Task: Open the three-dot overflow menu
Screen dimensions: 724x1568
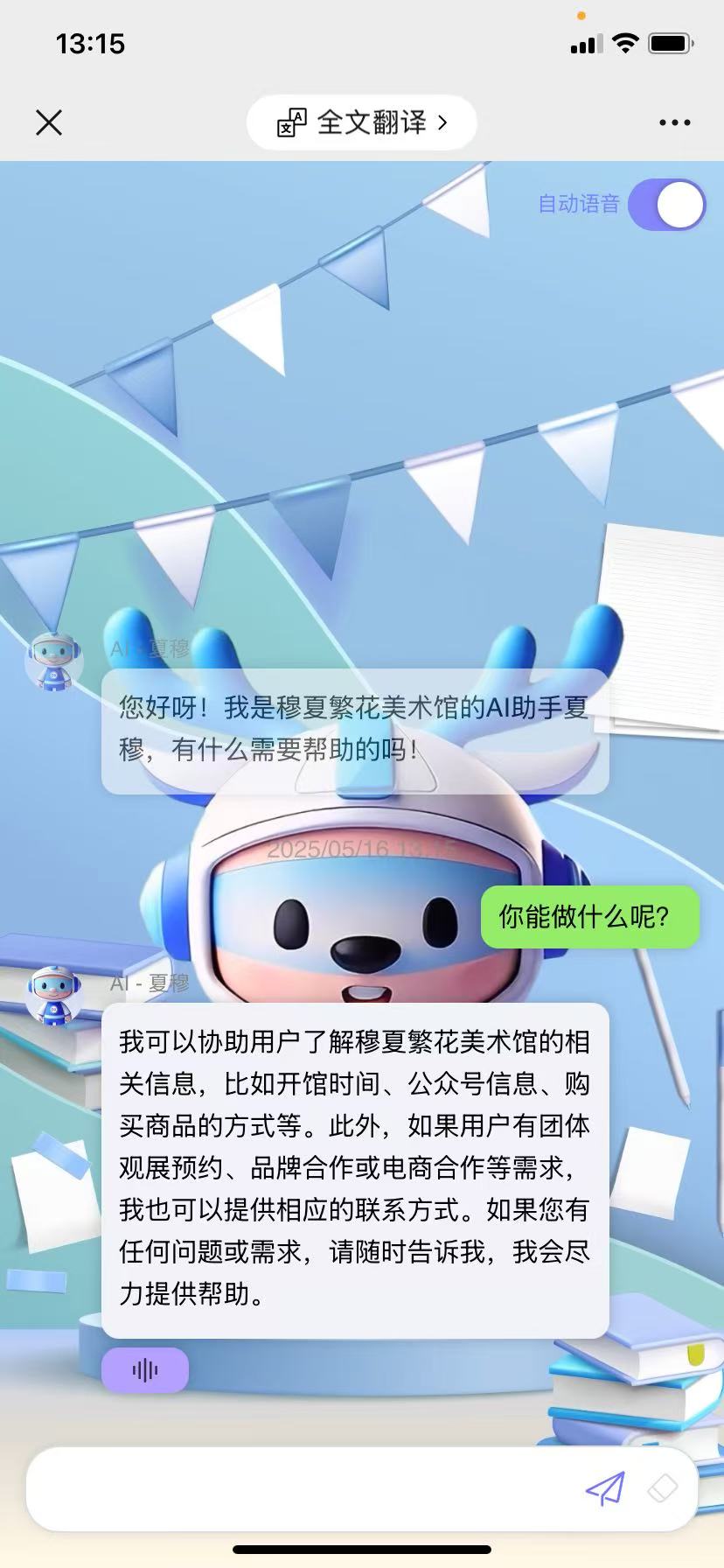Action: 674,122
